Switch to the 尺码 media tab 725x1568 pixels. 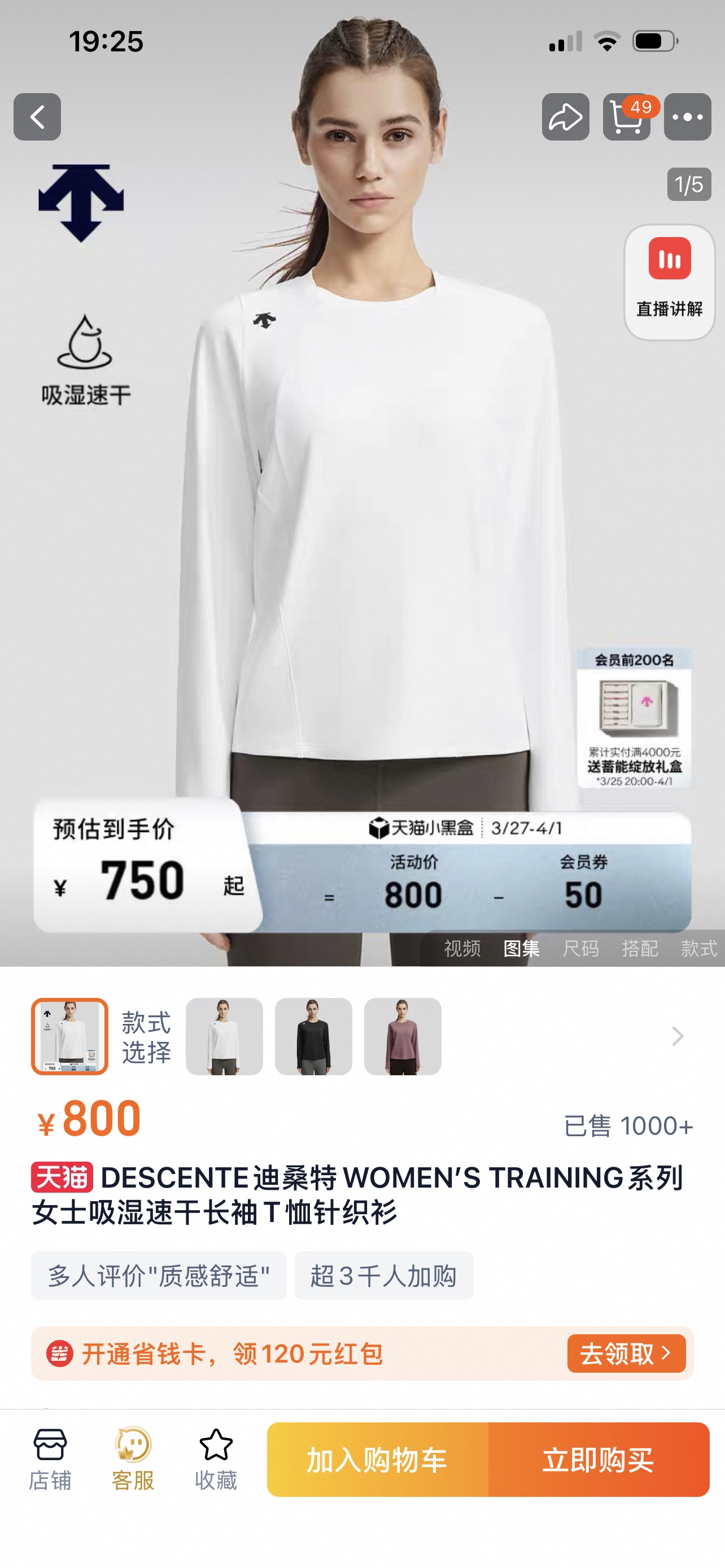point(580,948)
